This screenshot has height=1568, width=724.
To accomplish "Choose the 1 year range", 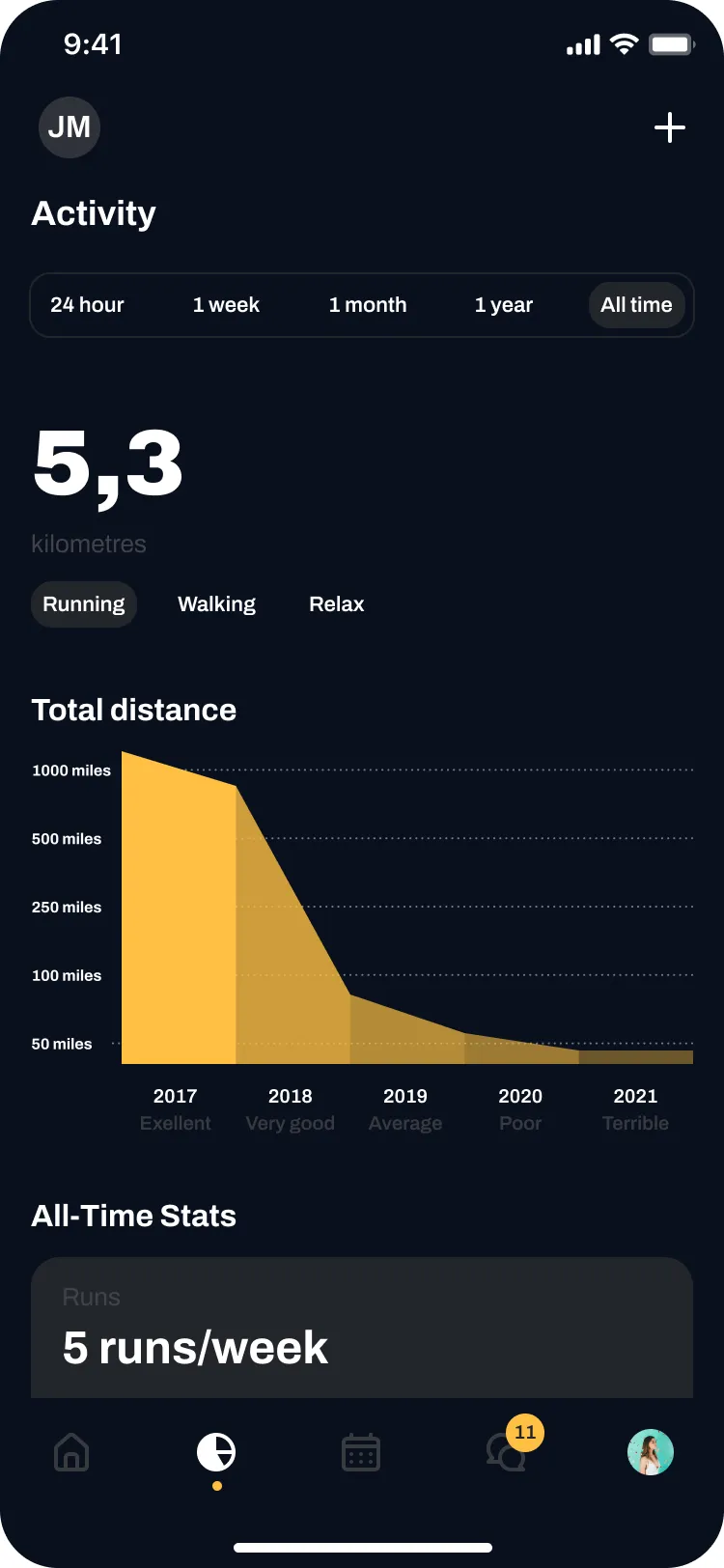I will [503, 305].
